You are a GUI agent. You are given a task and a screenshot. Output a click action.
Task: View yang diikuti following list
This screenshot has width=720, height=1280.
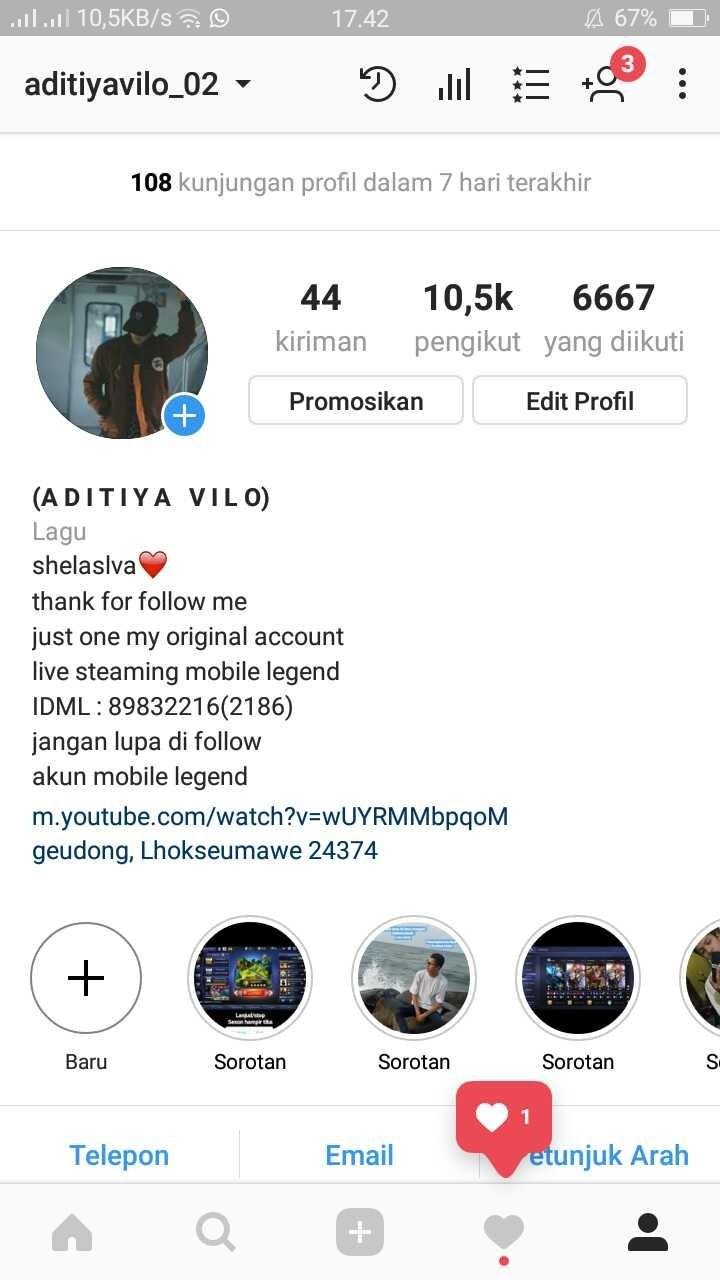coord(614,318)
